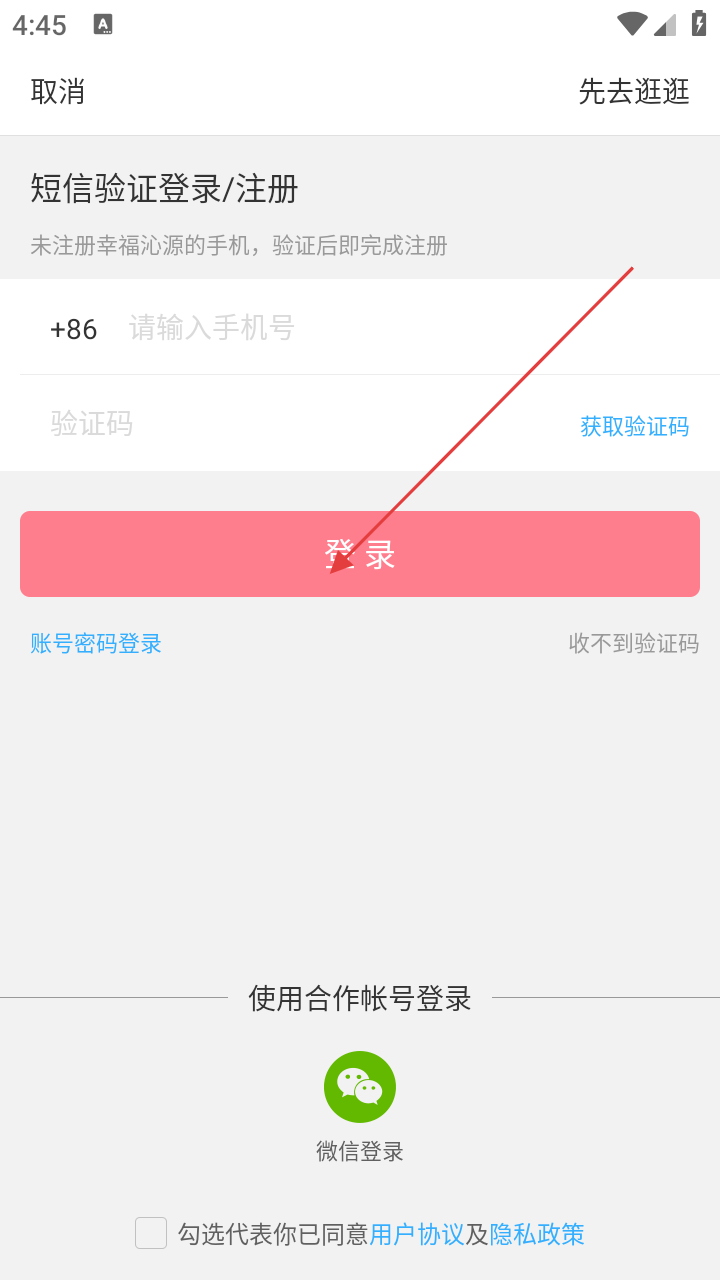
Task: Log in with the WeChat icon
Action: [x=360, y=1087]
